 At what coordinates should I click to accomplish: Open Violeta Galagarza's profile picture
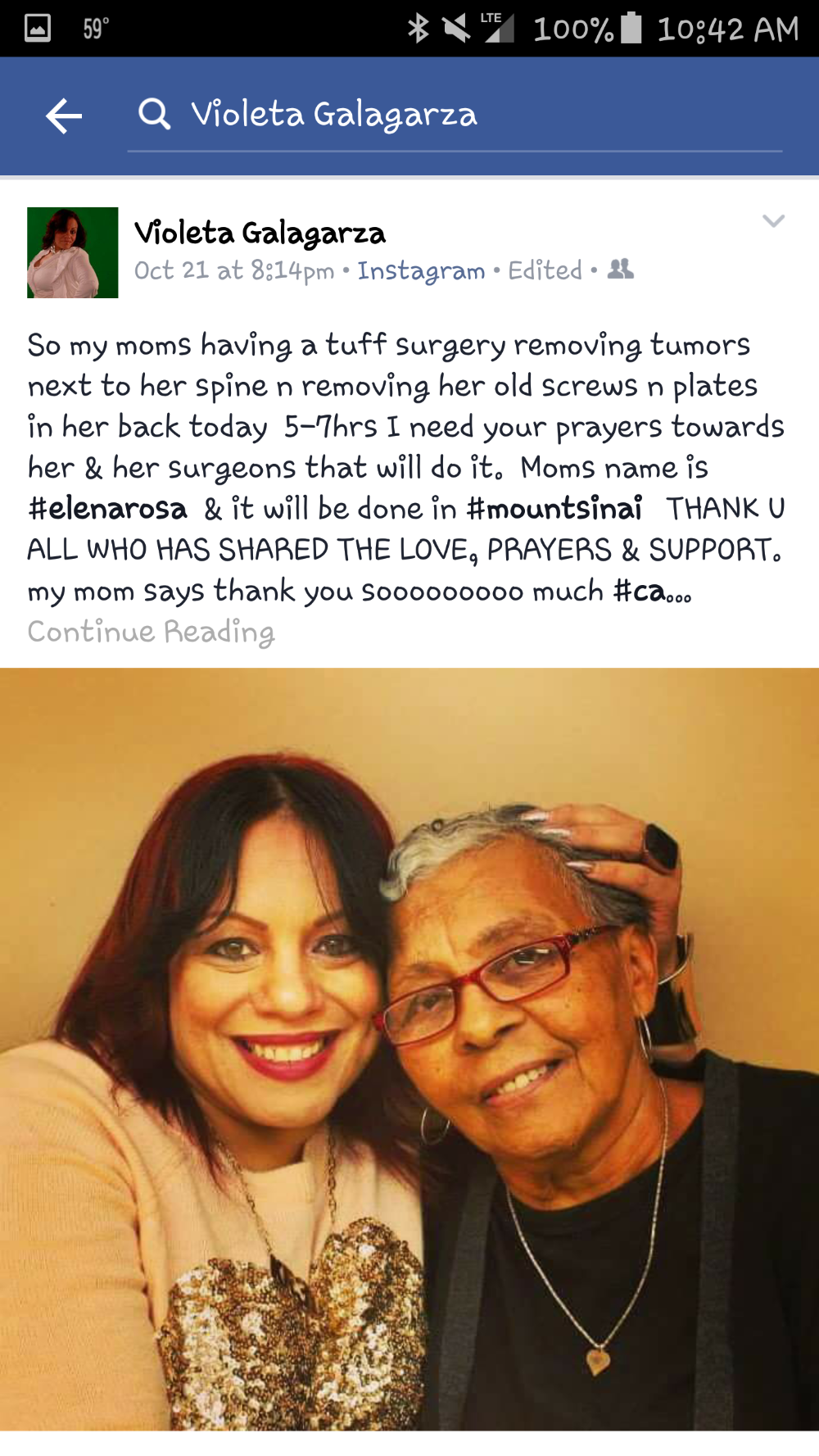[x=73, y=252]
